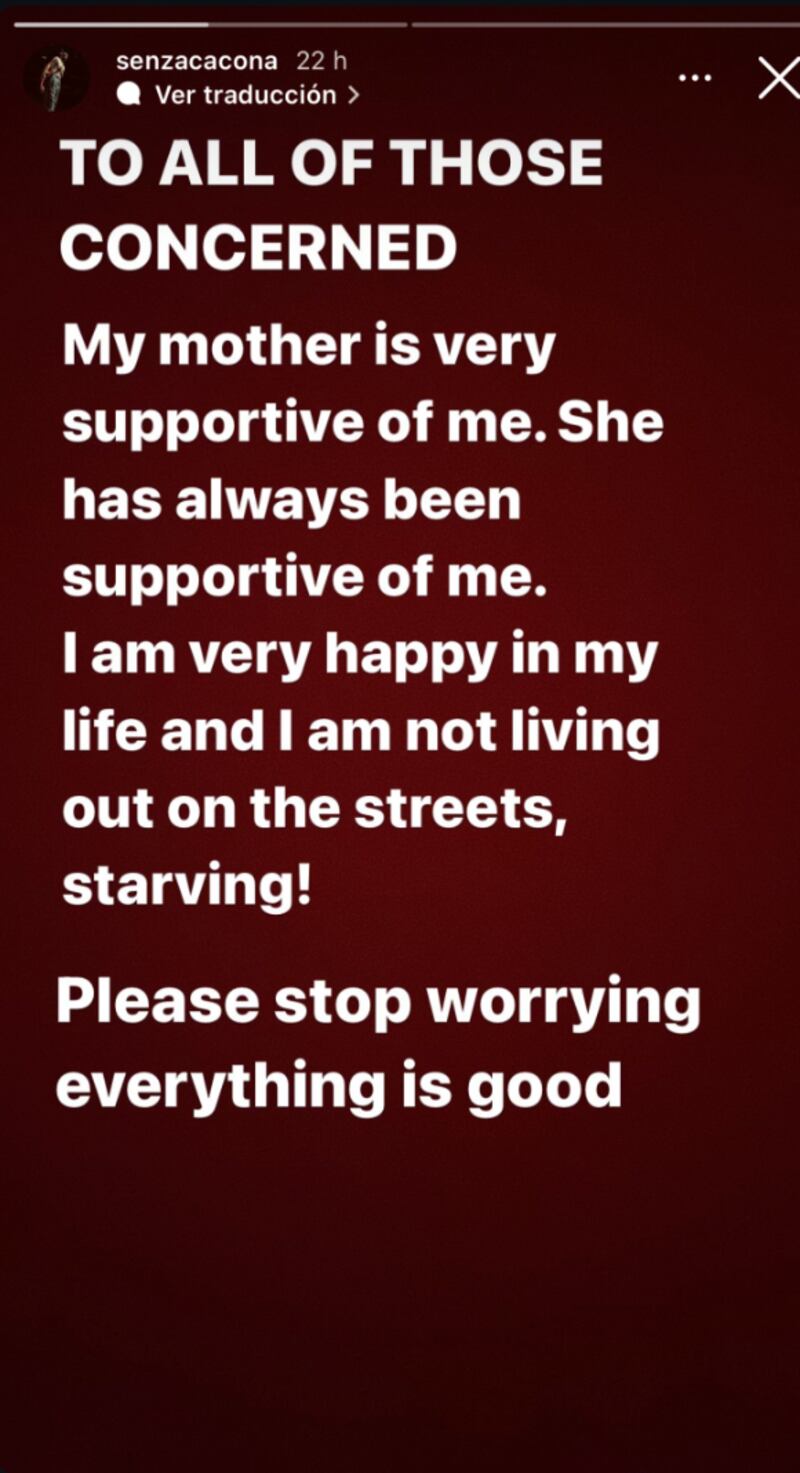Image resolution: width=800 pixels, height=1473 pixels.
Task: Tap the senzacacona username
Action: [196, 61]
